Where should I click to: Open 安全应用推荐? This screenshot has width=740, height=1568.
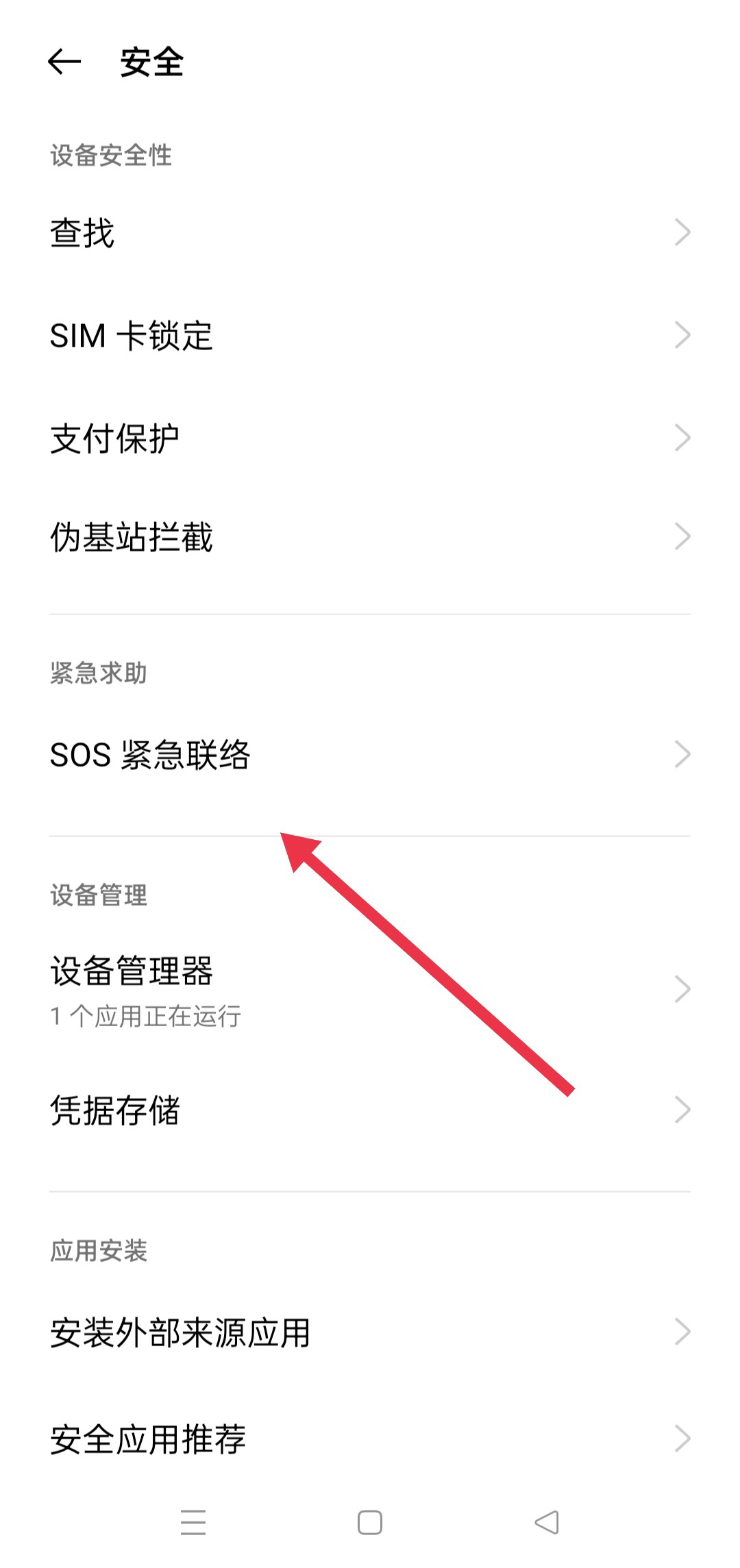[370, 1439]
